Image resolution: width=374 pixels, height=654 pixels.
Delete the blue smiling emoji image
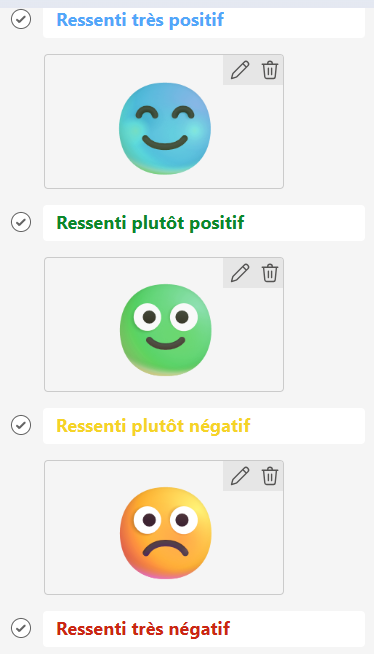(x=270, y=70)
